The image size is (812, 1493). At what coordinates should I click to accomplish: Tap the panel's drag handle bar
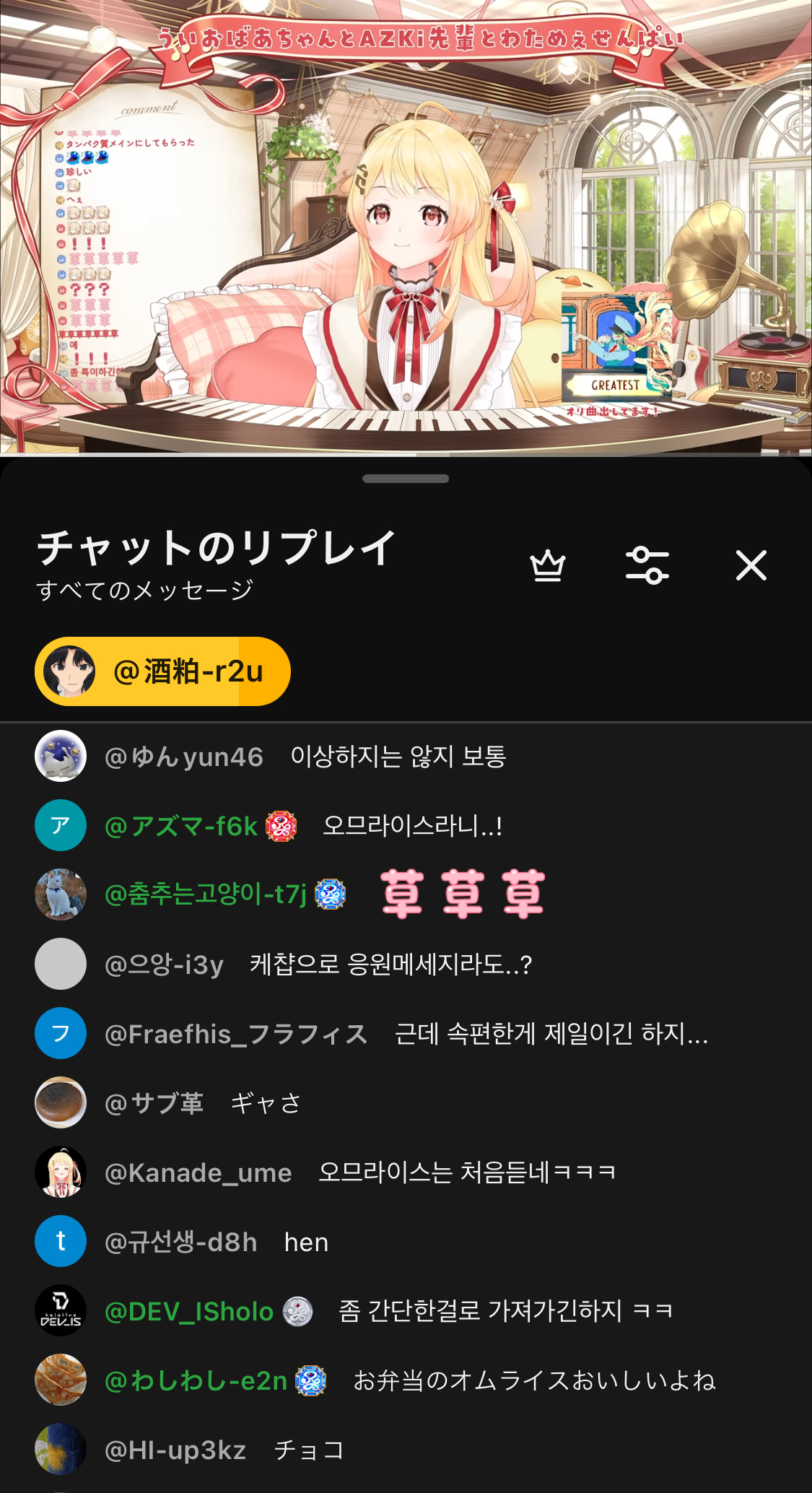pyautogui.click(x=406, y=479)
